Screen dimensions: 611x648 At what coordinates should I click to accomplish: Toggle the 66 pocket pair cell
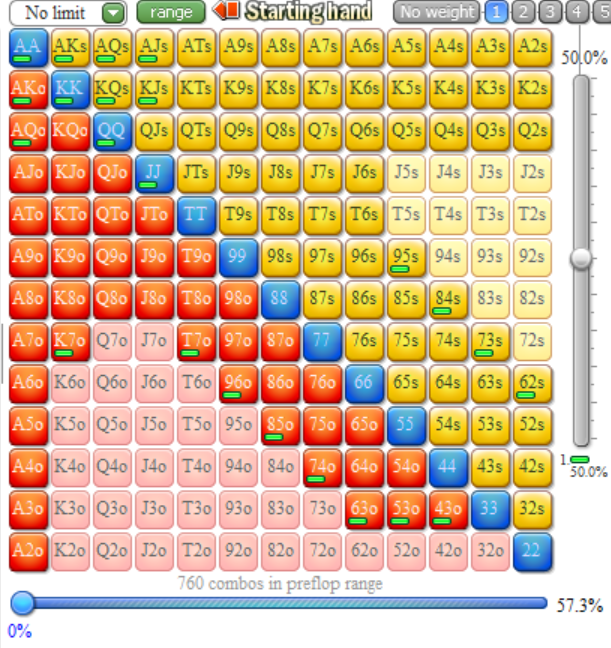coord(363,383)
